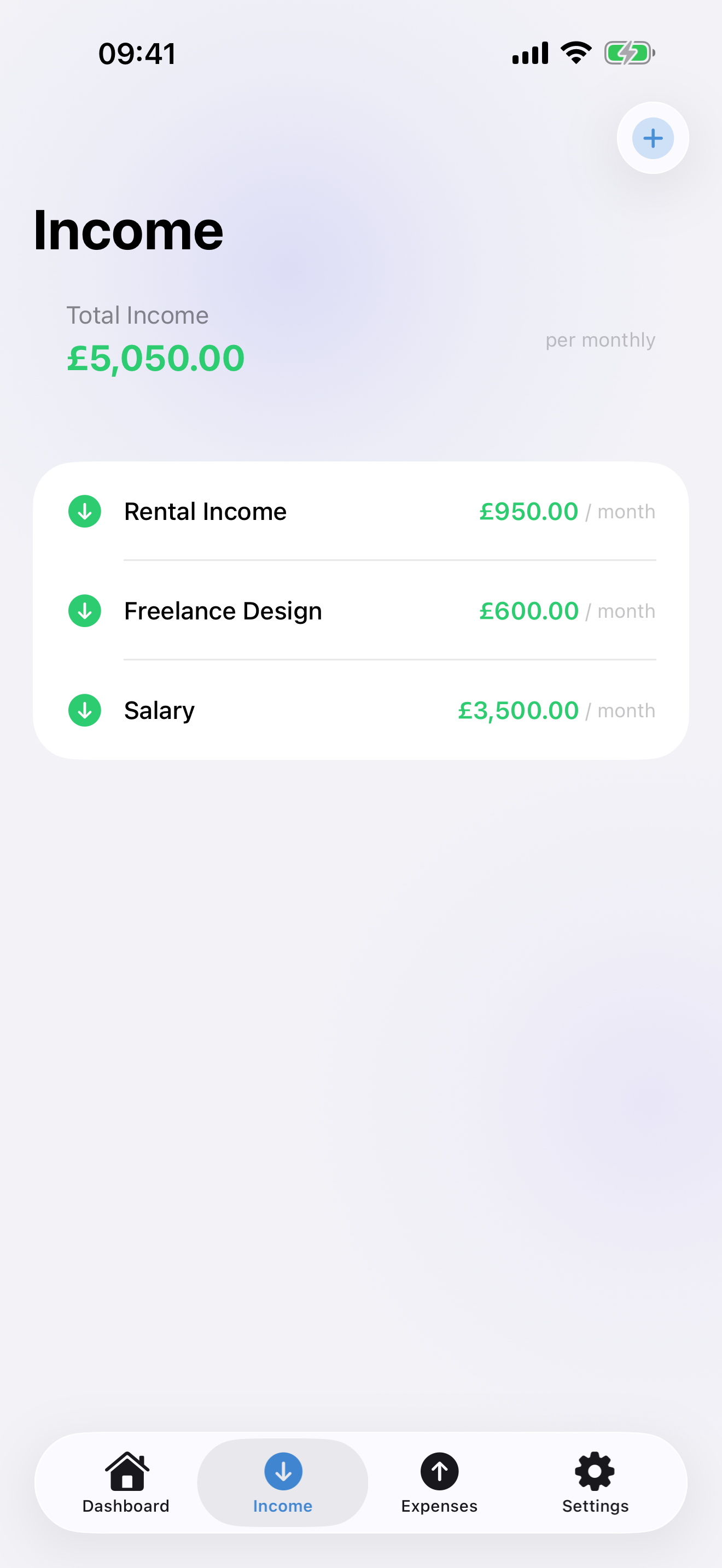Tap the plus icon to add income
The image size is (722, 1568).
[652, 138]
